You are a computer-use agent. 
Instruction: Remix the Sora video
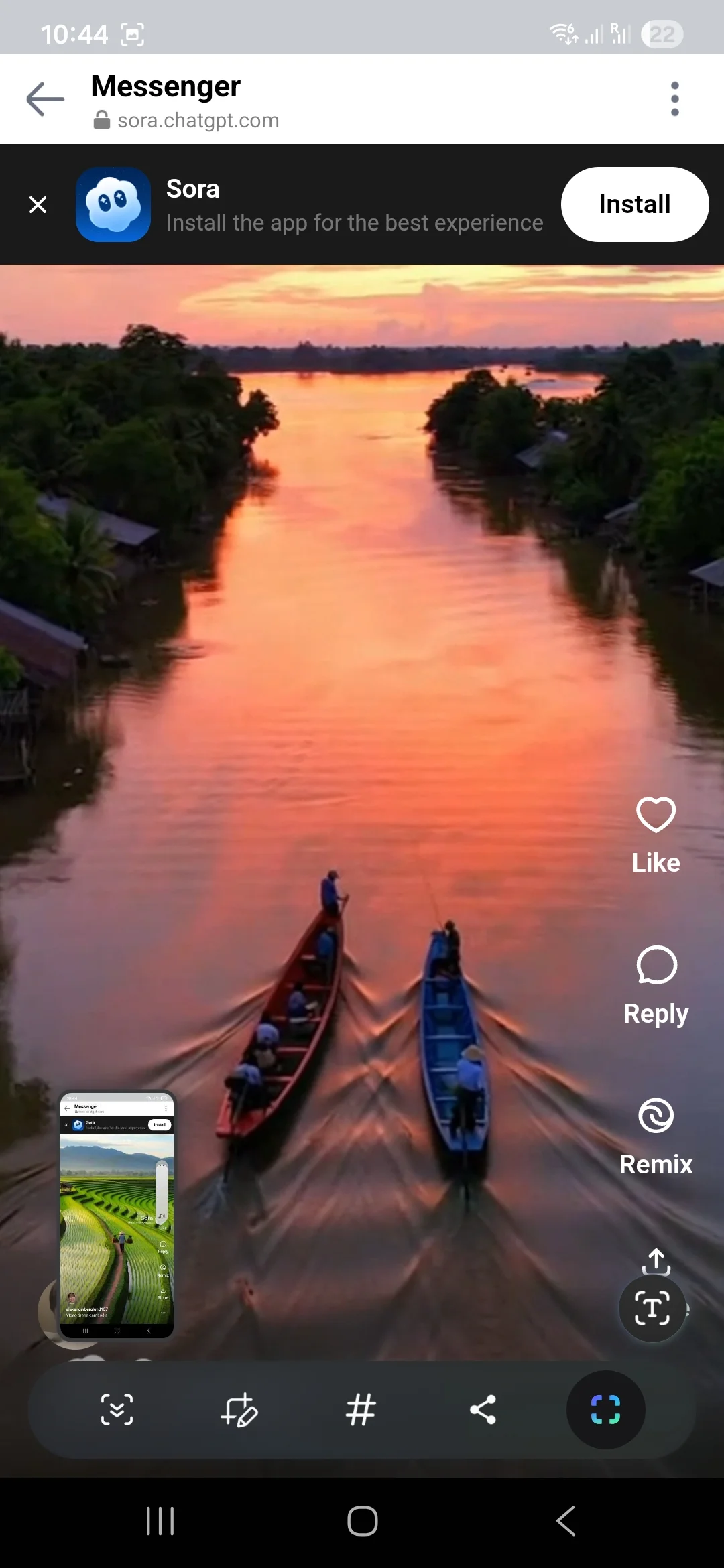[x=656, y=1115]
